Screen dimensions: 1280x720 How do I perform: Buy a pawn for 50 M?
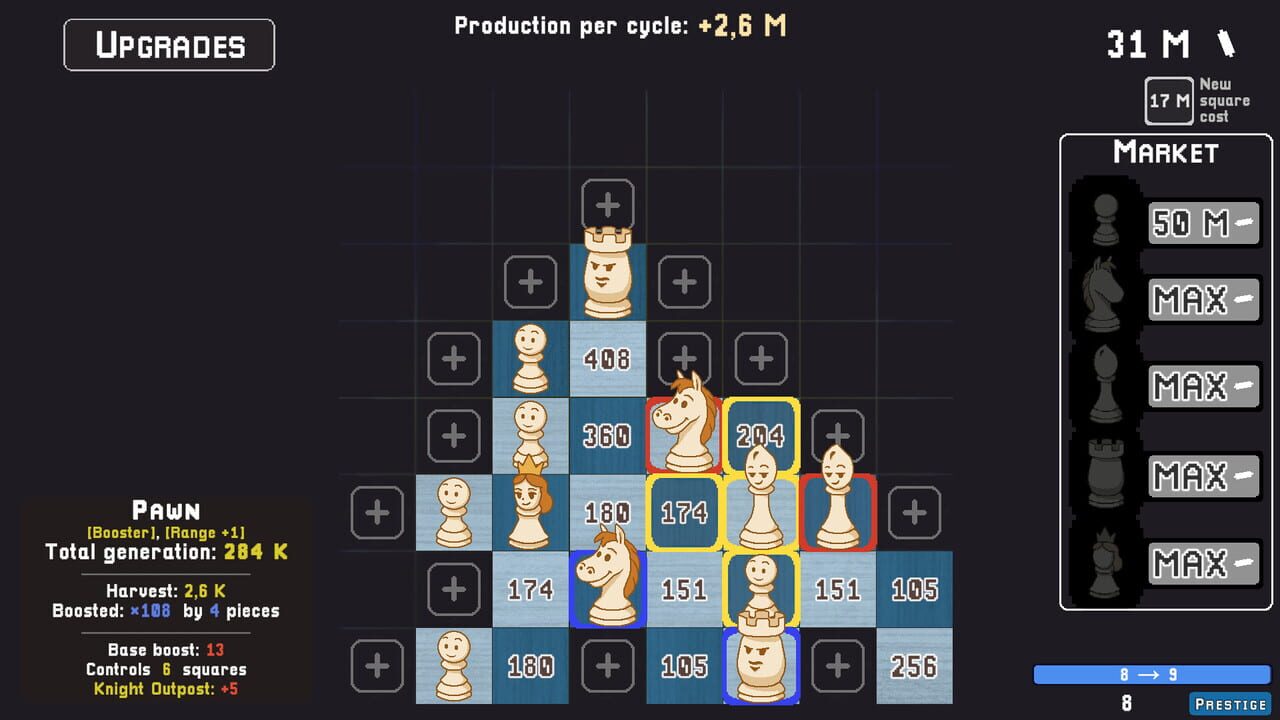[1203, 222]
